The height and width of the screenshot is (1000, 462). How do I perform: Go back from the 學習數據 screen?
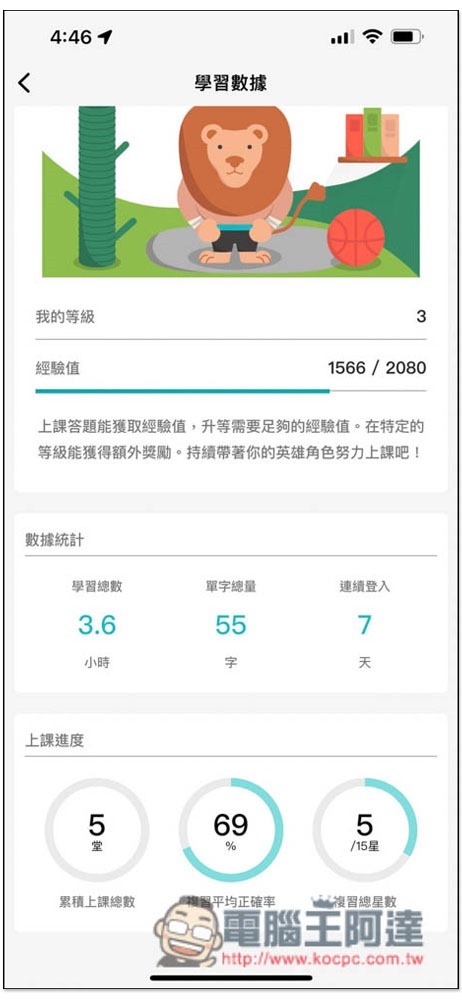coord(24,83)
